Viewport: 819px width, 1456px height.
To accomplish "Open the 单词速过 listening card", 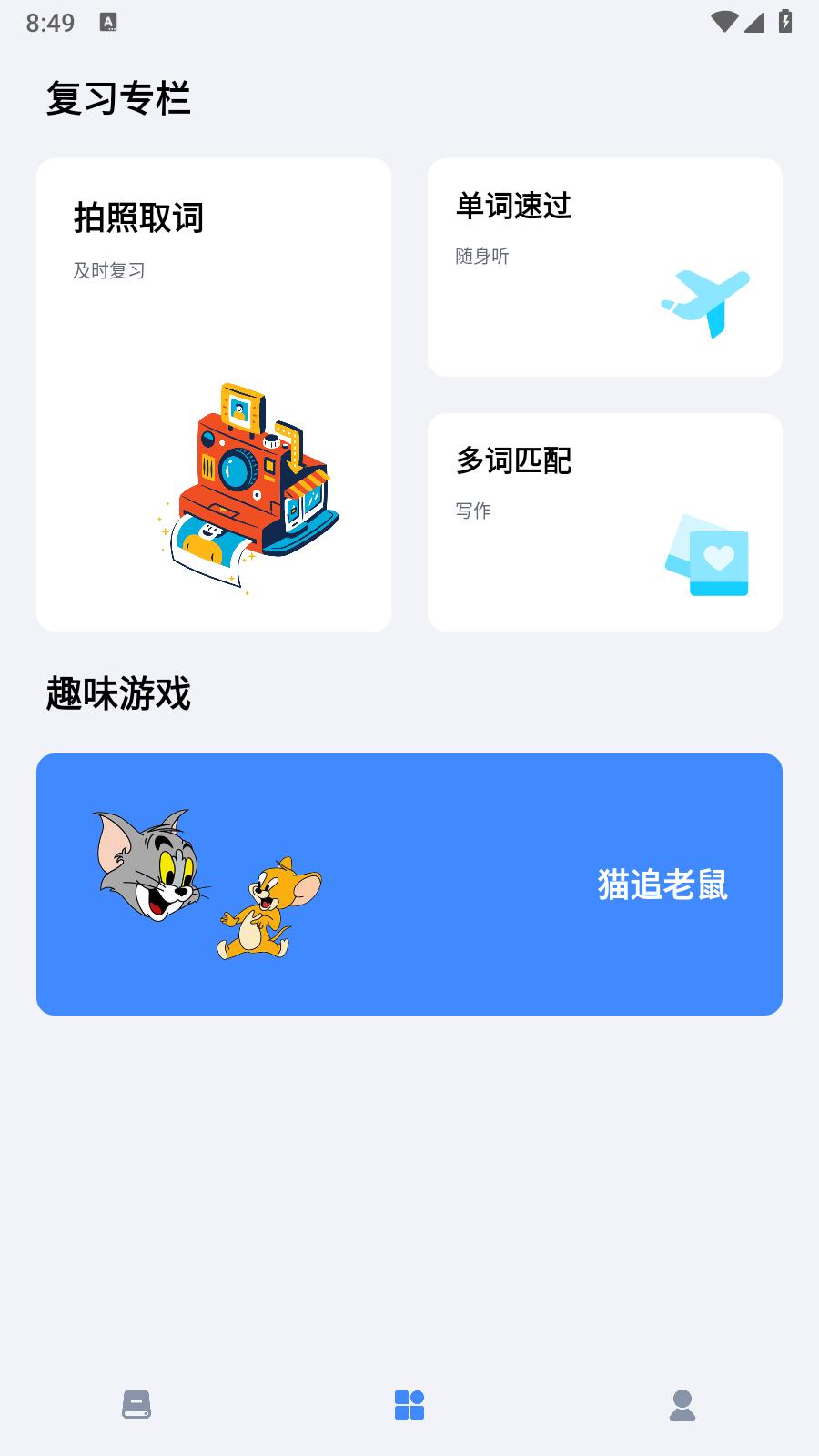I will pos(605,267).
